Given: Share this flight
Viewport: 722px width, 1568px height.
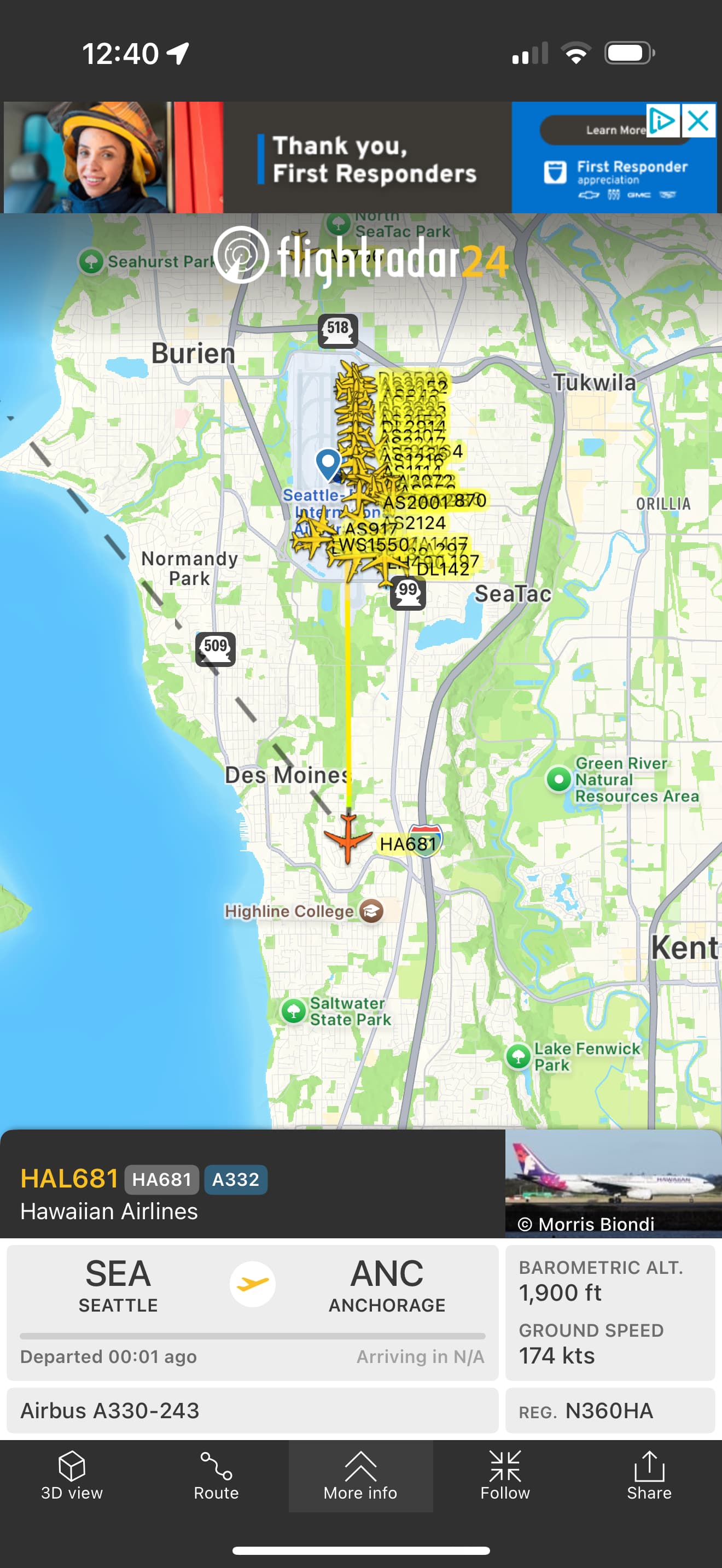Looking at the screenshot, I should tap(649, 1476).
